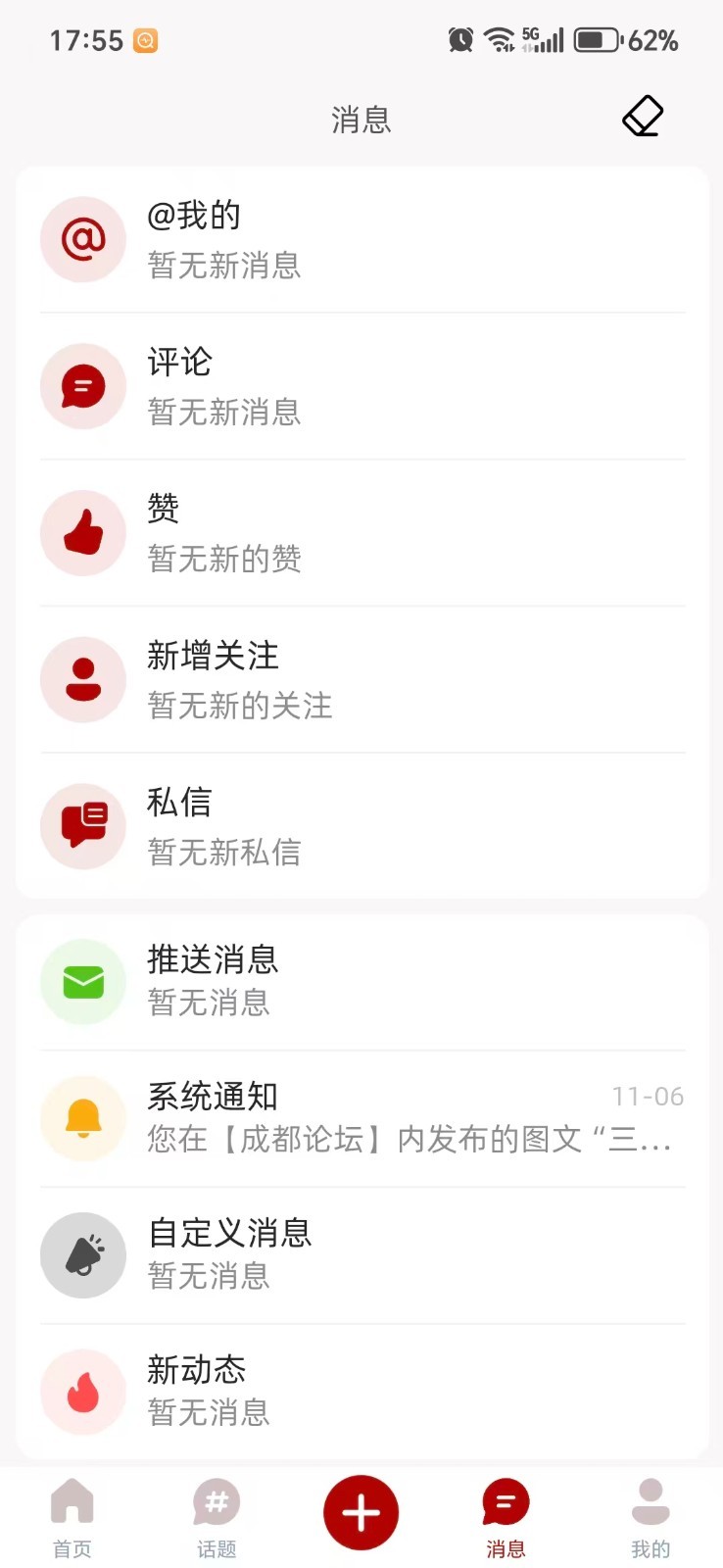Viewport: 723px width, 1568px height.
Task: Select the 评论 comment bubble icon
Action: (x=82, y=386)
